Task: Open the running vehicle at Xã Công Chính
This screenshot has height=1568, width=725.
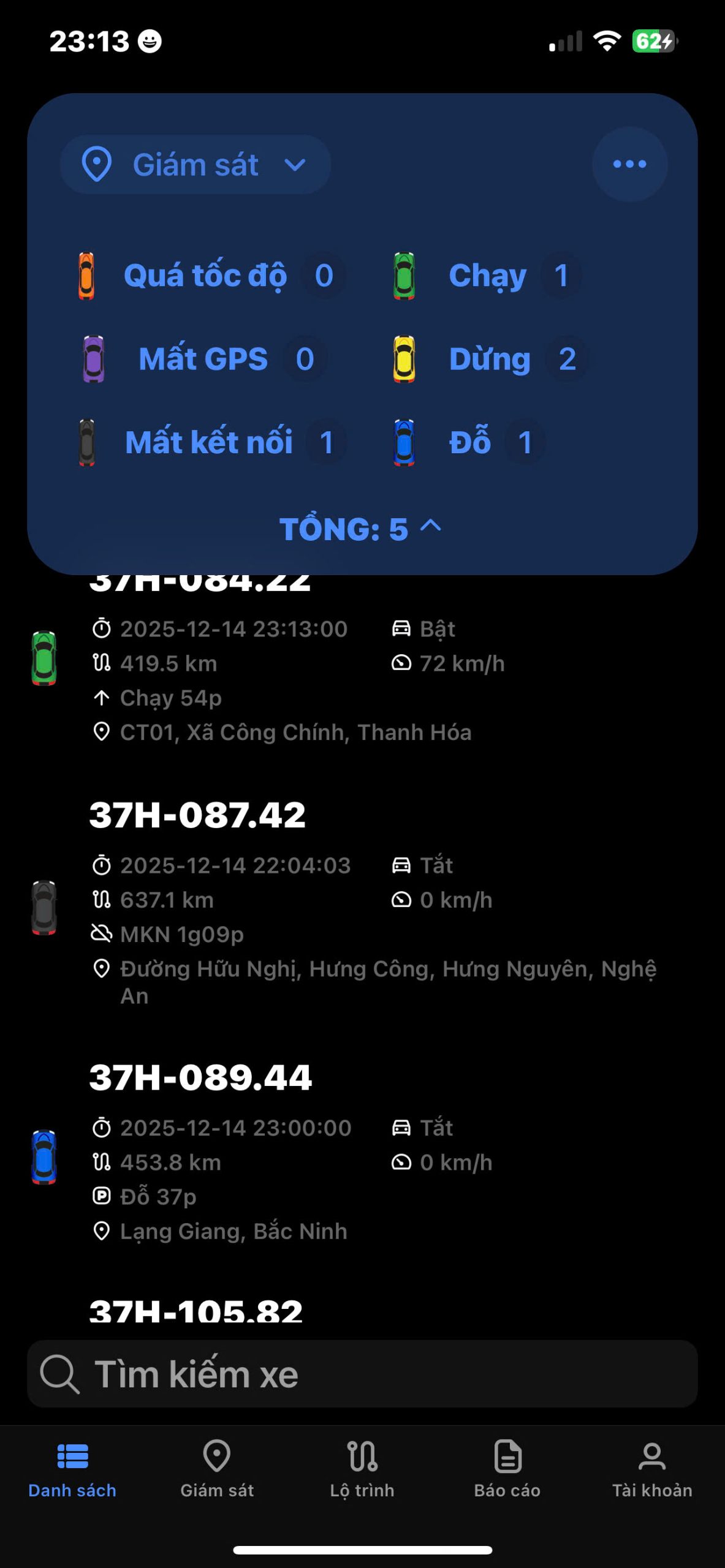Action: tap(294, 680)
